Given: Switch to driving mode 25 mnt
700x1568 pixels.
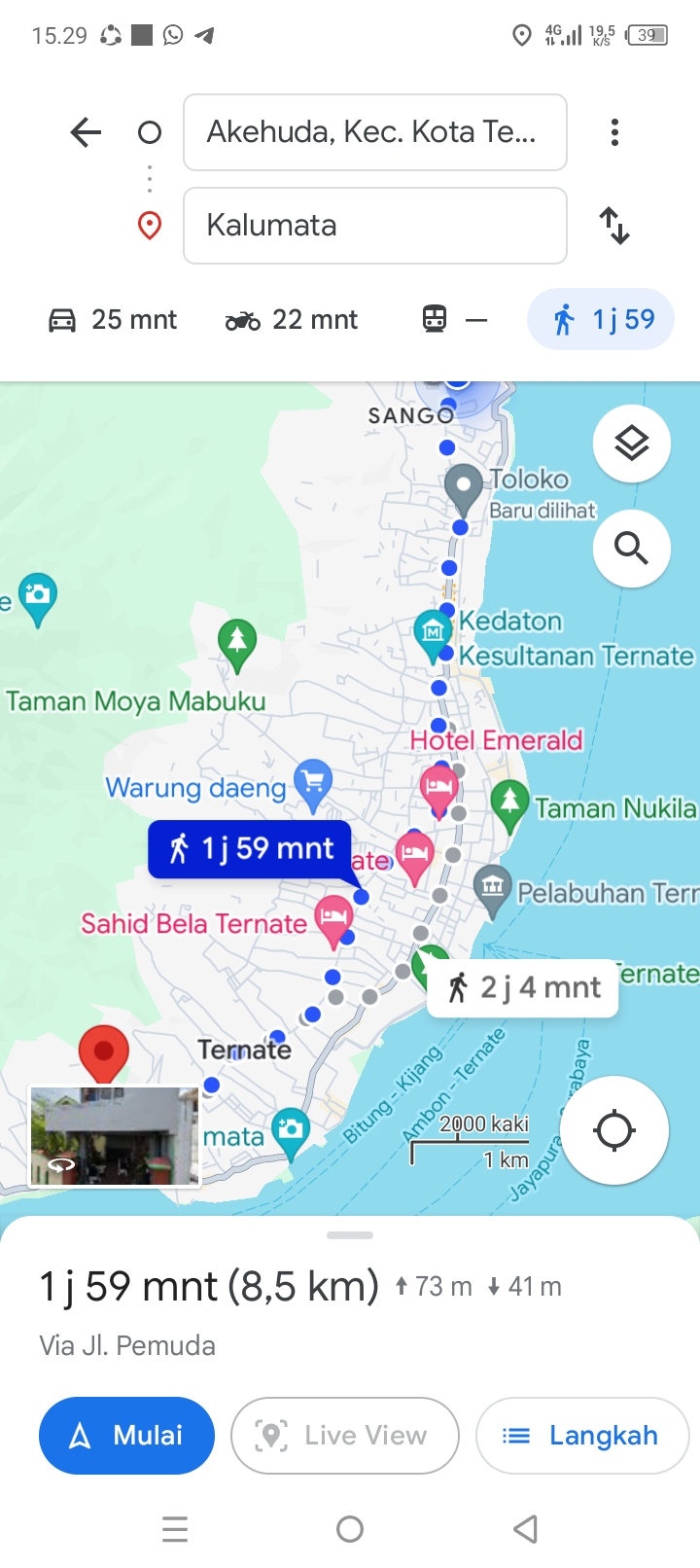Looking at the screenshot, I should coord(113,319).
